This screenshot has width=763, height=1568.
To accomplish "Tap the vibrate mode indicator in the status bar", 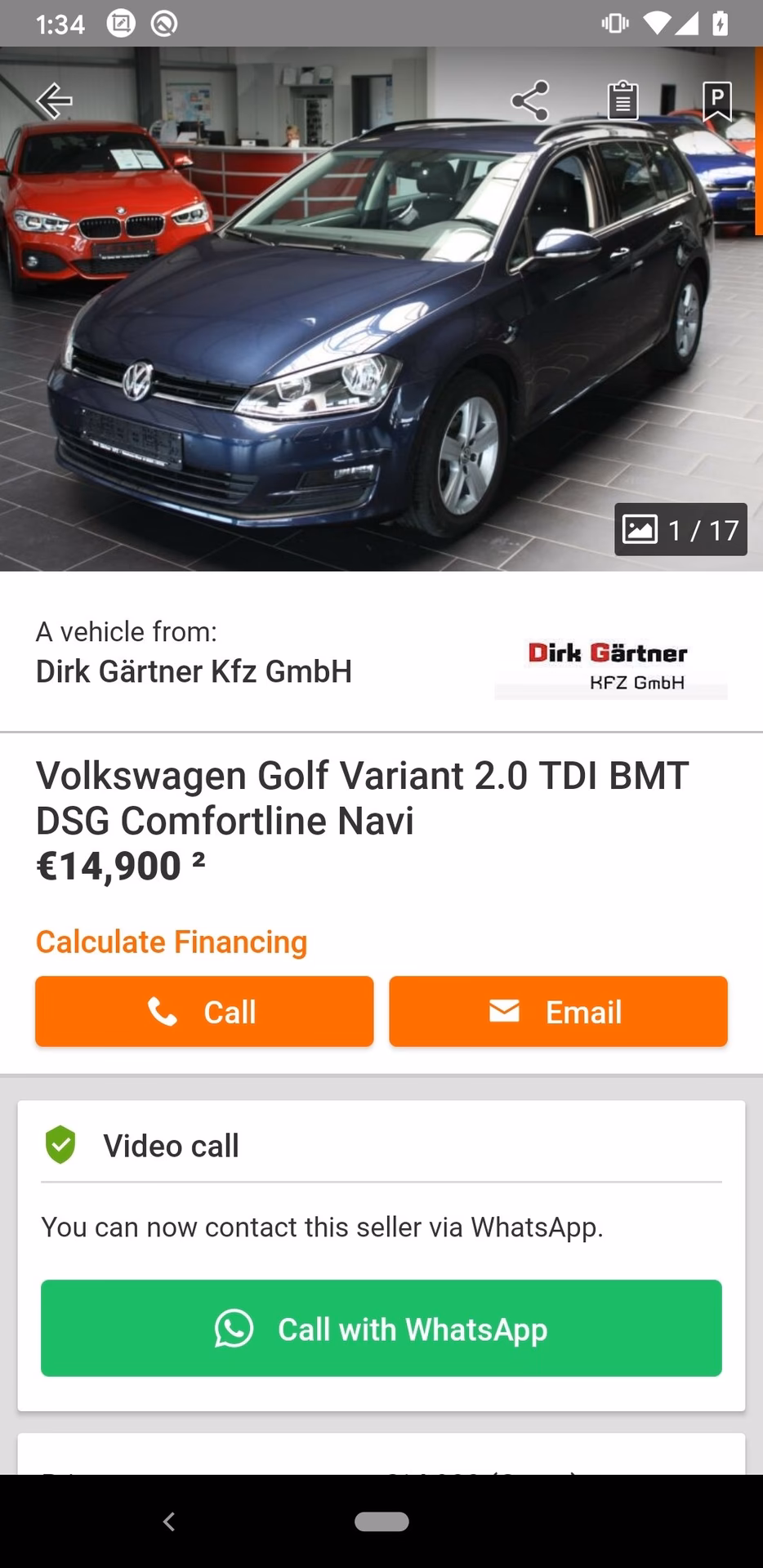I will (x=613, y=24).
